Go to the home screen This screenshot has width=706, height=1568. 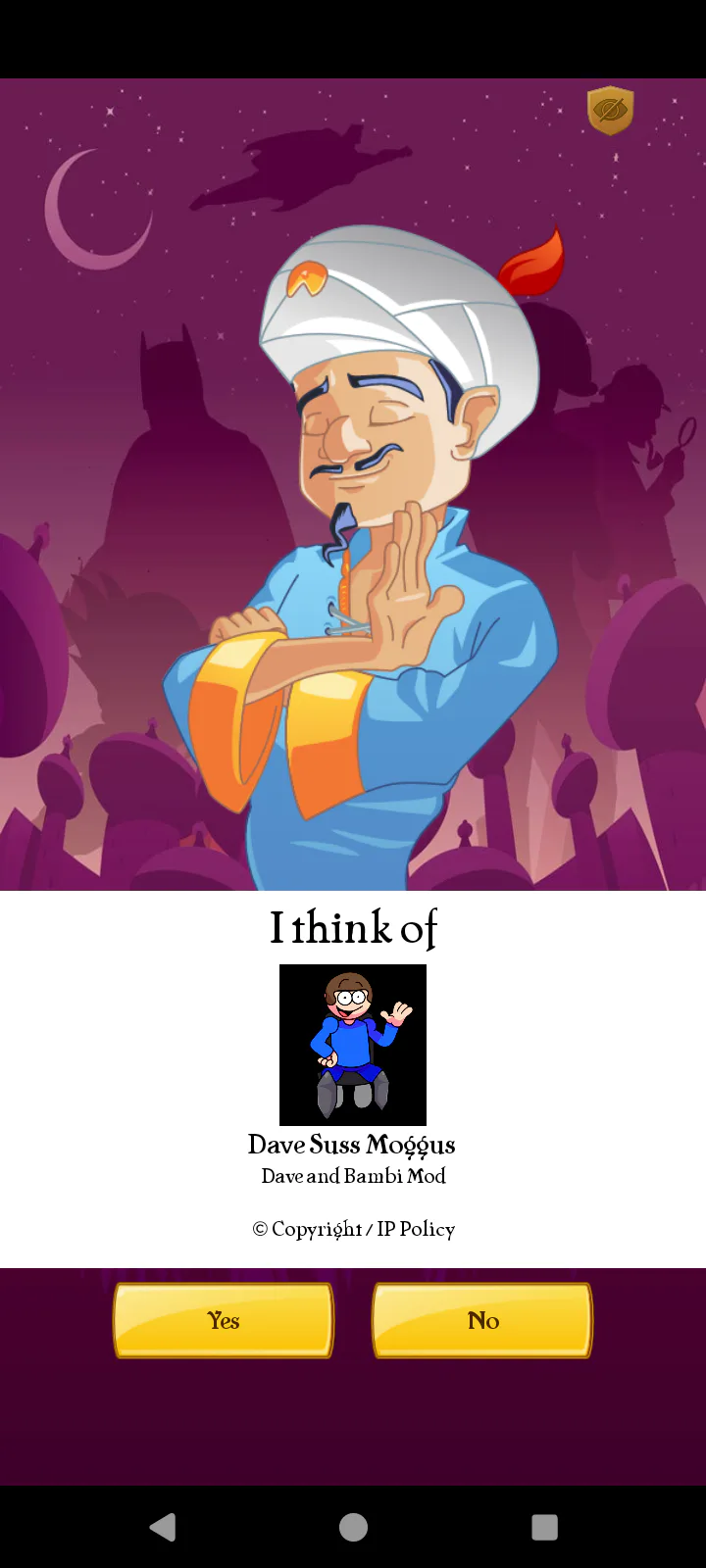[x=353, y=1527]
